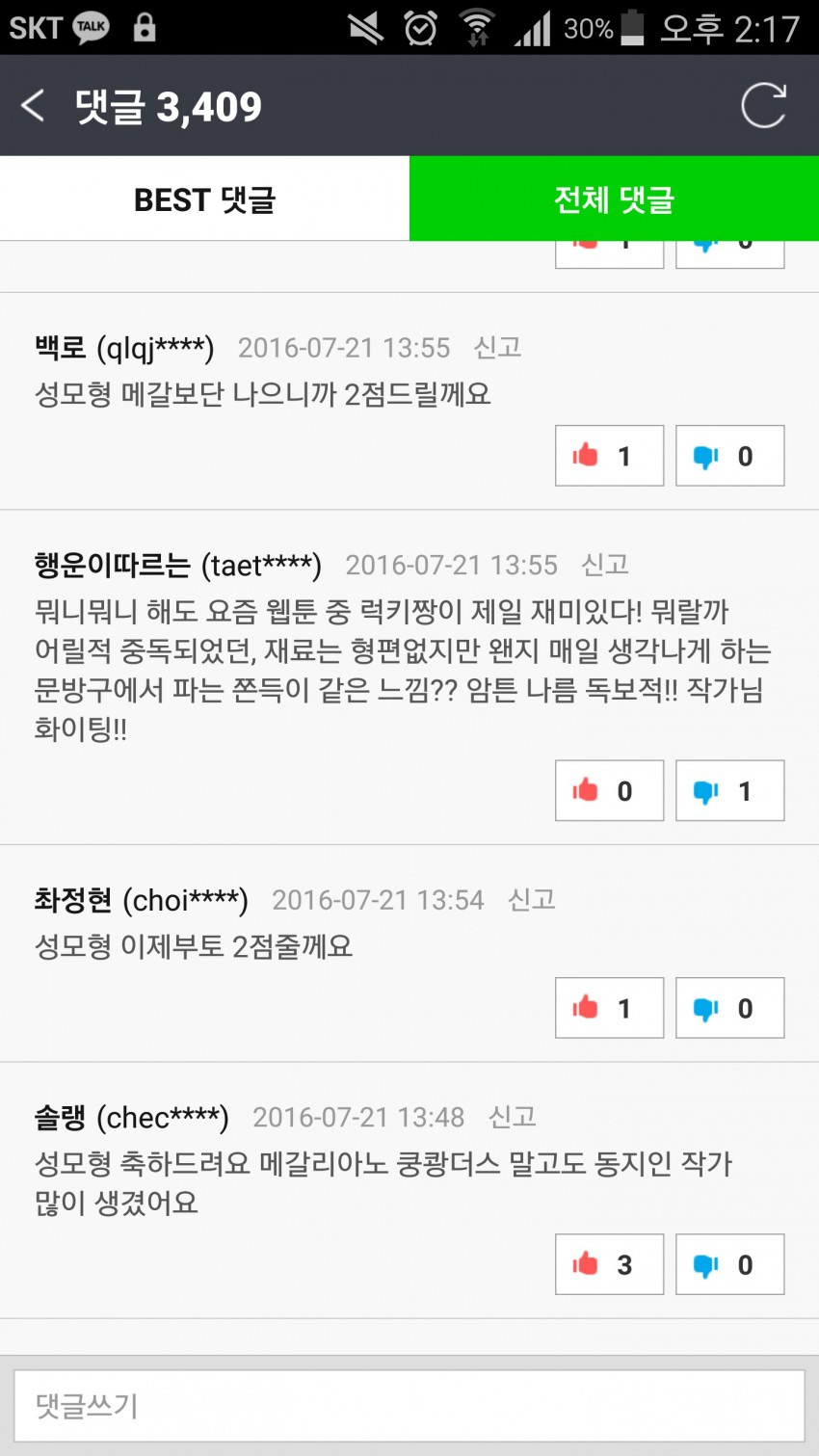Image resolution: width=819 pixels, height=1456 pixels.
Task: Dislike 좌정현's comment
Action: 729,1008
